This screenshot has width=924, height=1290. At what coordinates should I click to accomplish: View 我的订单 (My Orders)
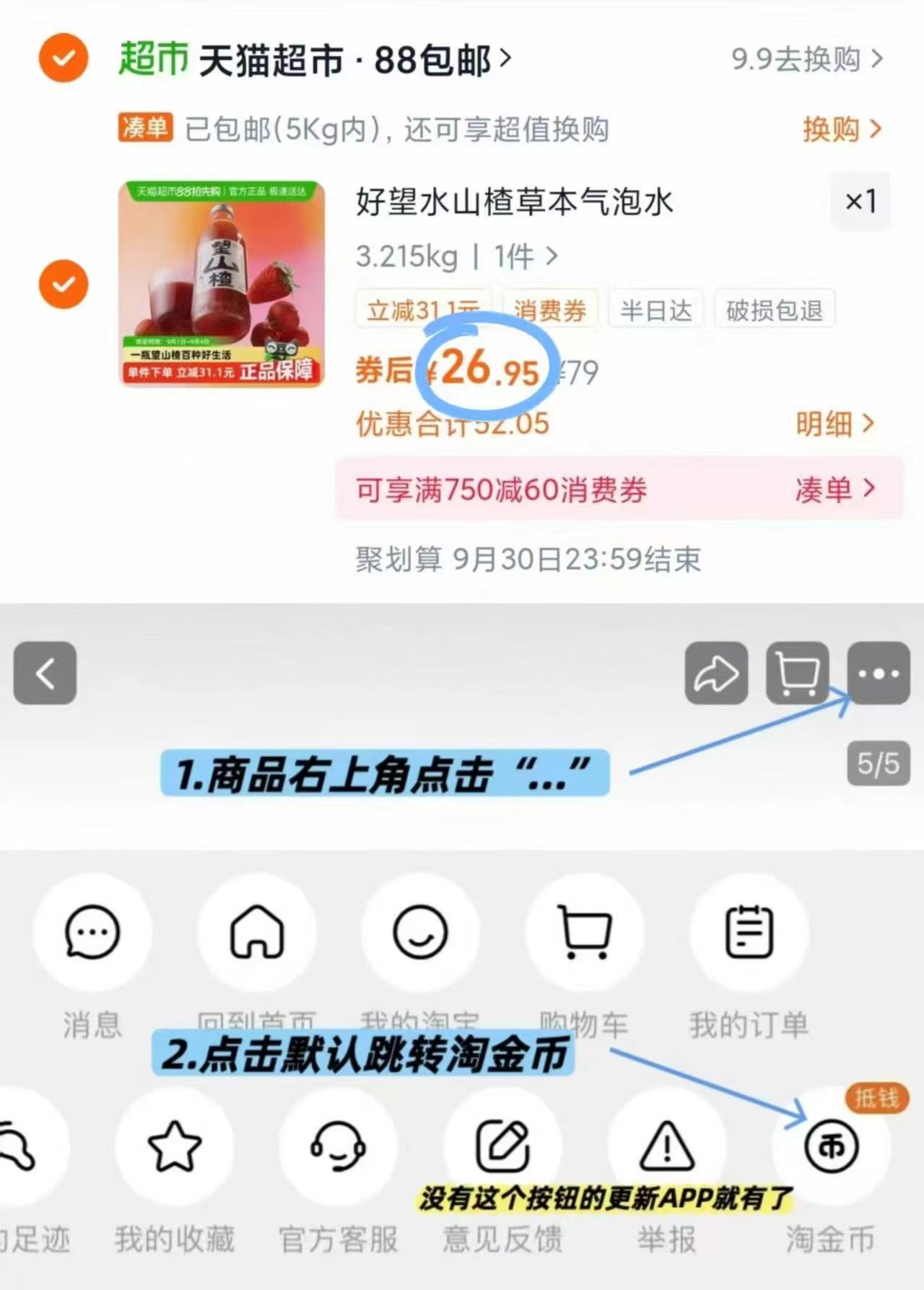coord(749,933)
